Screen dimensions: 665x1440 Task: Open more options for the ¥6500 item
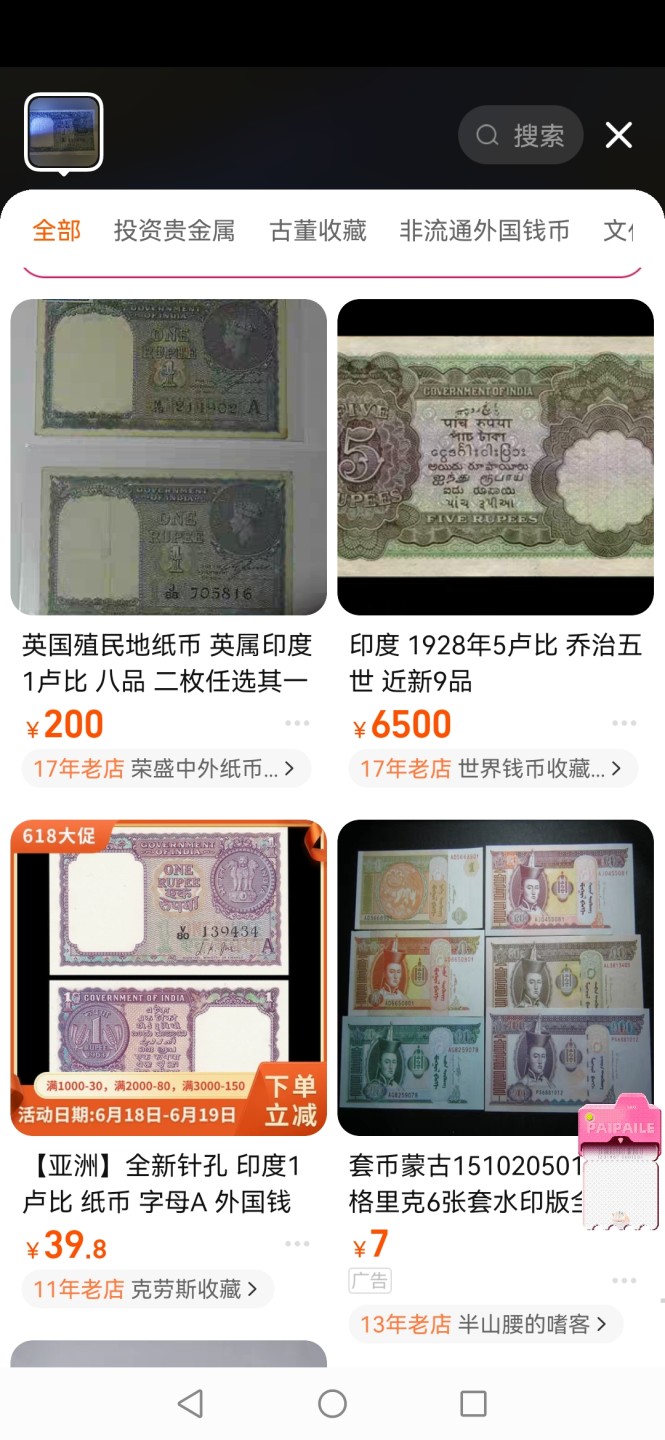(x=624, y=723)
